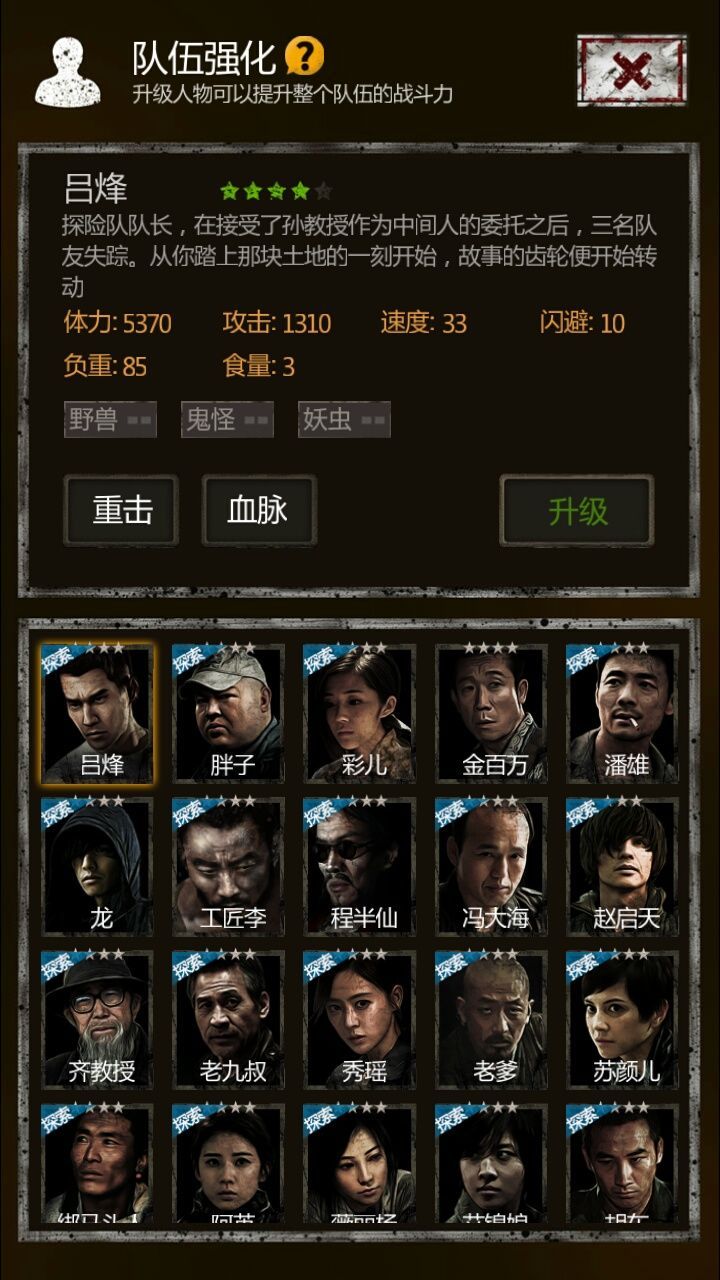Select character 胖子

(x=229, y=713)
